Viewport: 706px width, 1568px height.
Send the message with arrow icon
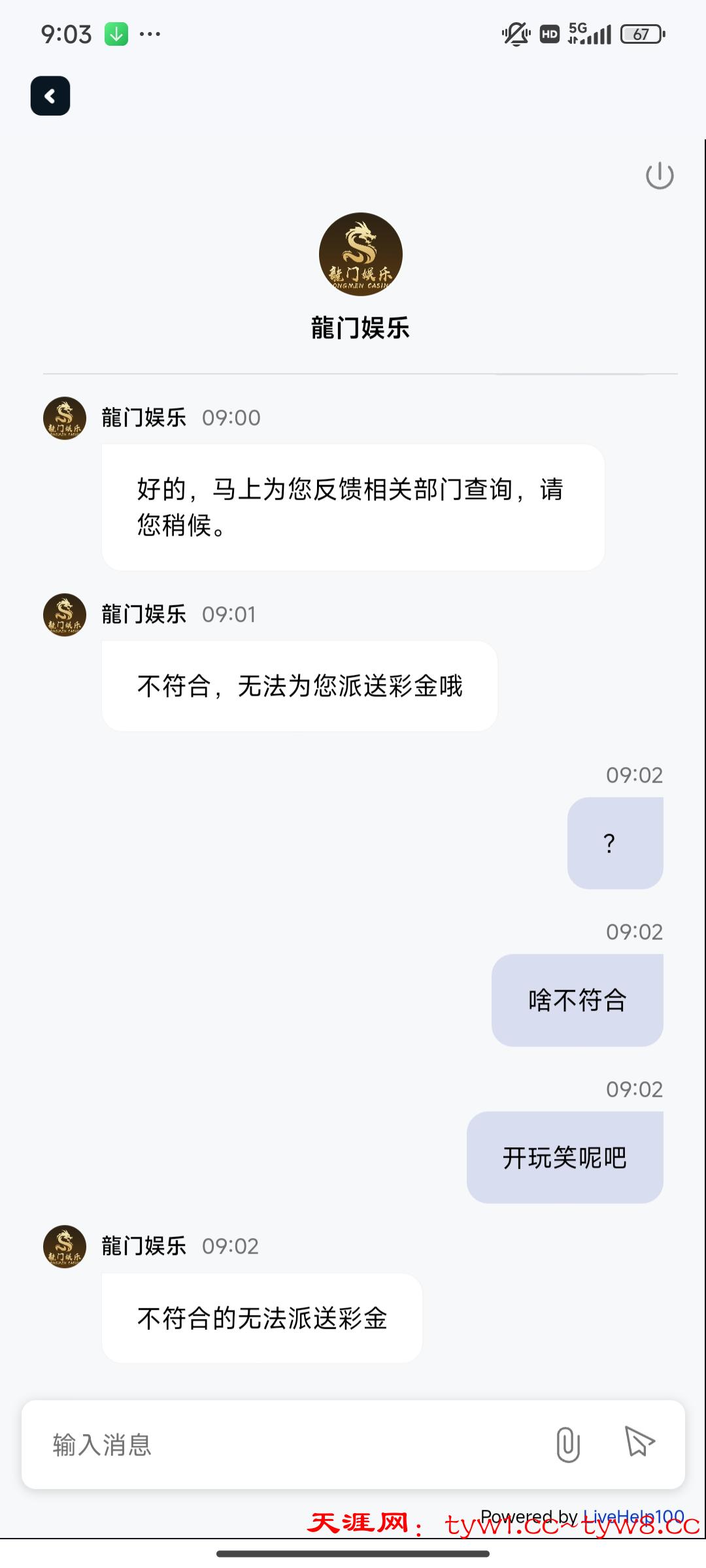pyautogui.click(x=639, y=1442)
